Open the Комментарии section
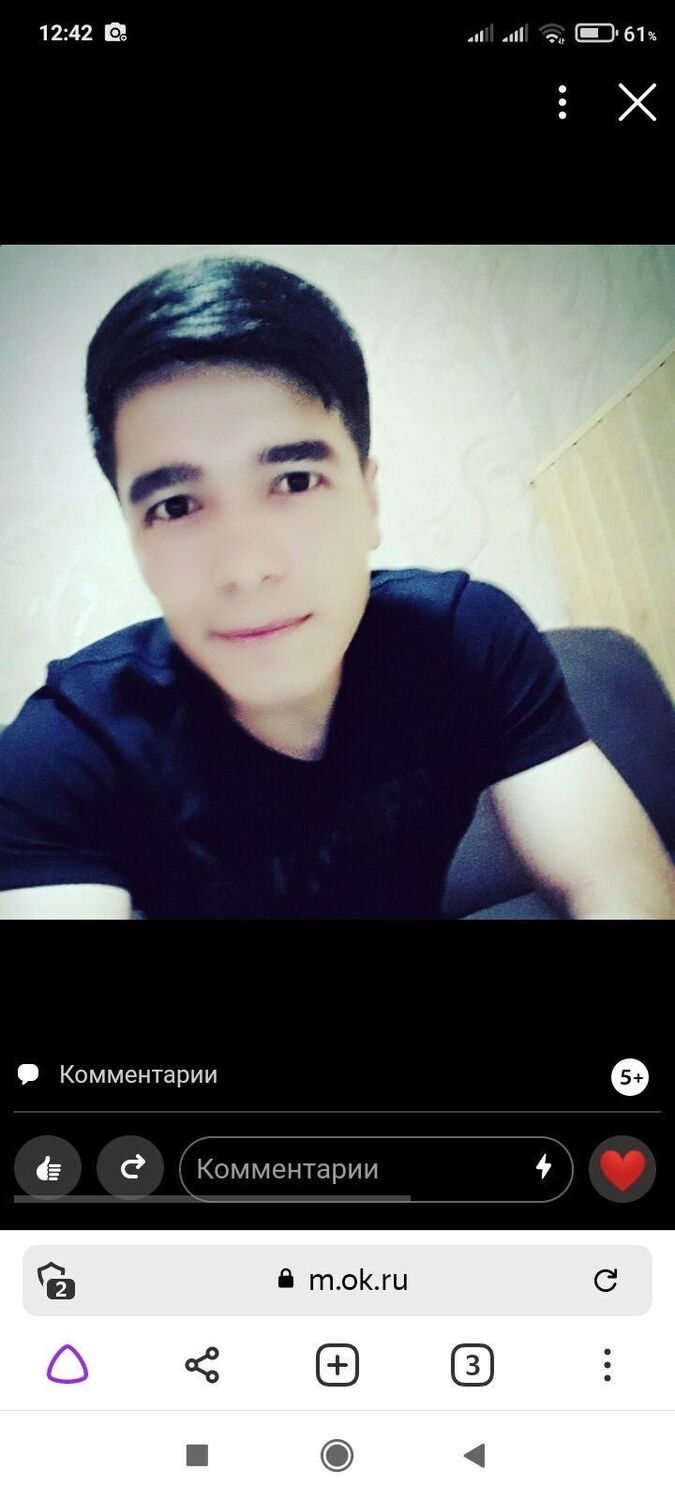Screen dimensions: 675x1500 138,1075
